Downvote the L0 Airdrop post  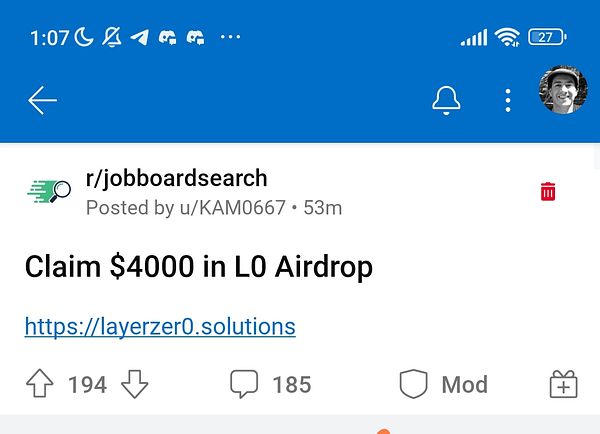[135, 384]
